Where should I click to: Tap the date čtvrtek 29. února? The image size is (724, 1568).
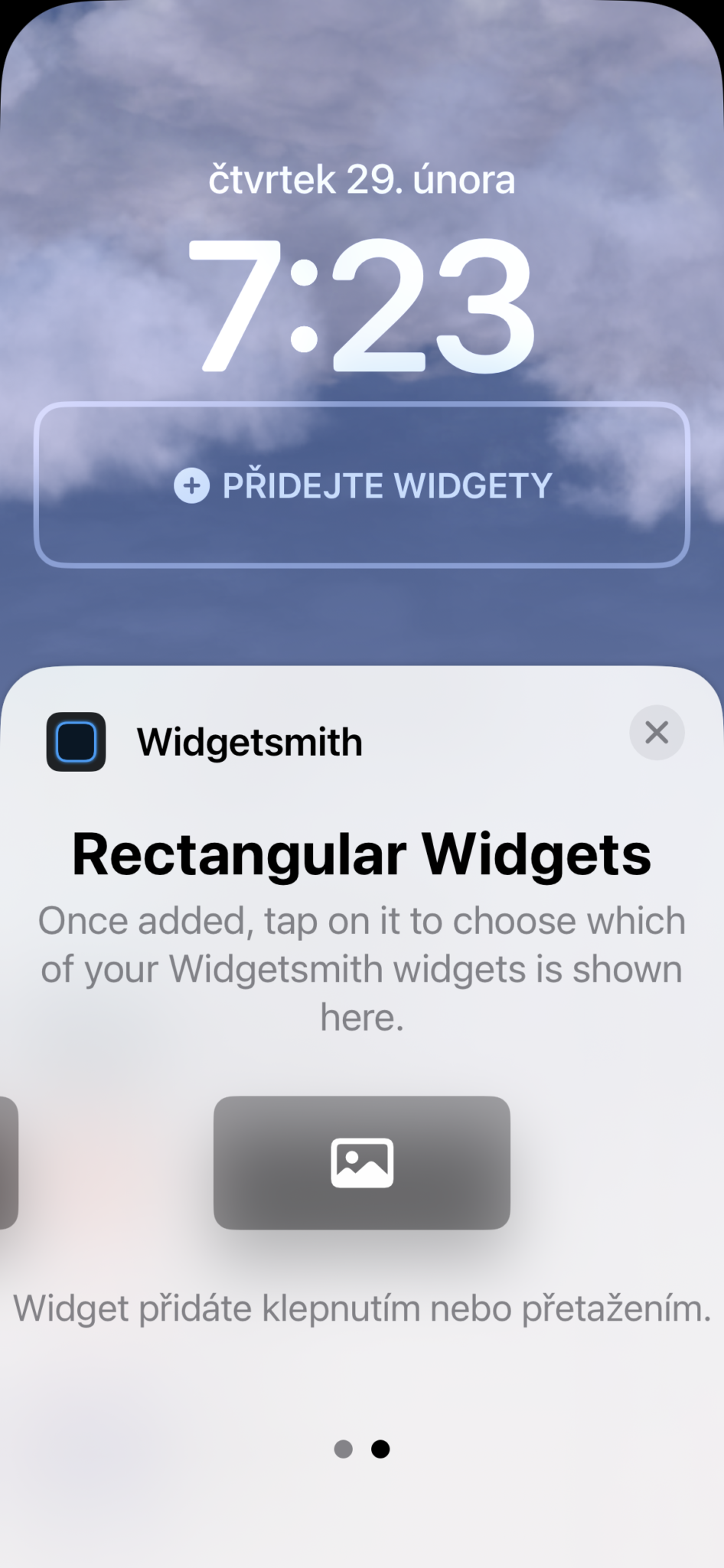tap(362, 180)
